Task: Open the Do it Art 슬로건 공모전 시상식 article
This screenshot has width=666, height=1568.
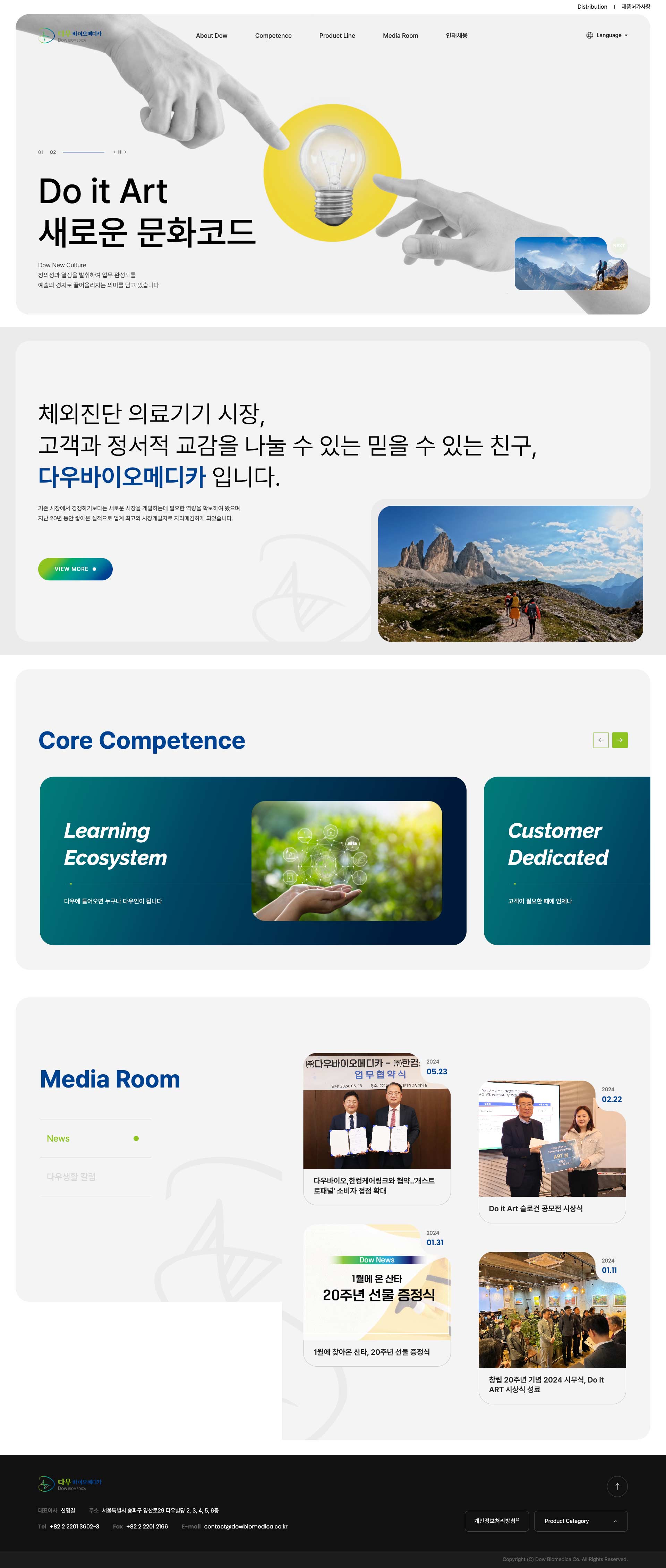Action: tap(552, 1152)
